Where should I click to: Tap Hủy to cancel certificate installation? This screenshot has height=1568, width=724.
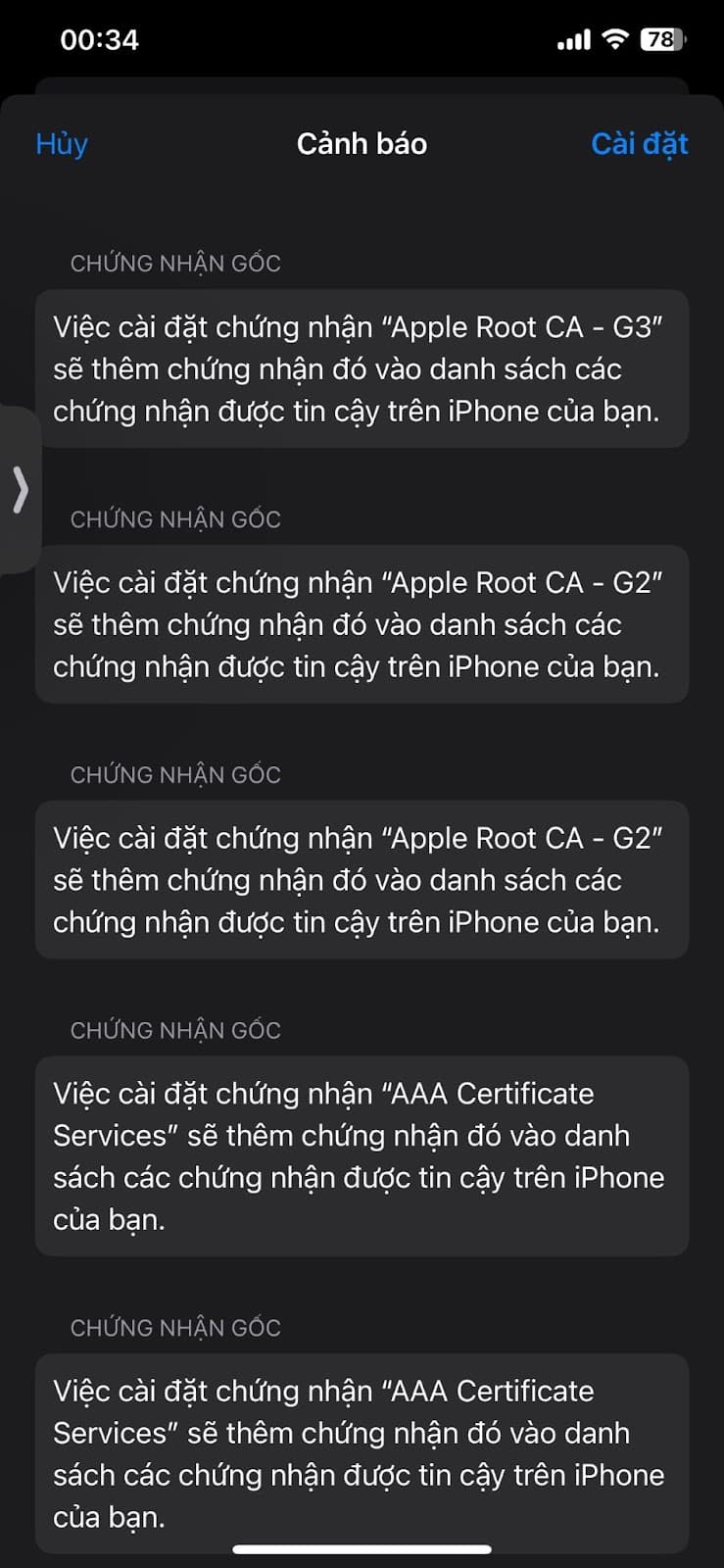tap(62, 144)
